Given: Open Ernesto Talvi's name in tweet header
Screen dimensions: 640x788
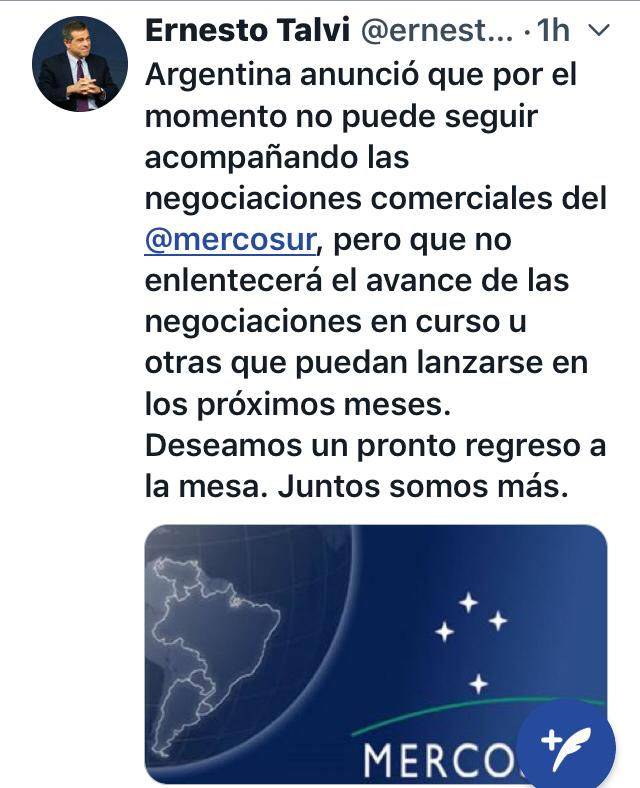Looking at the screenshot, I should [246, 31].
